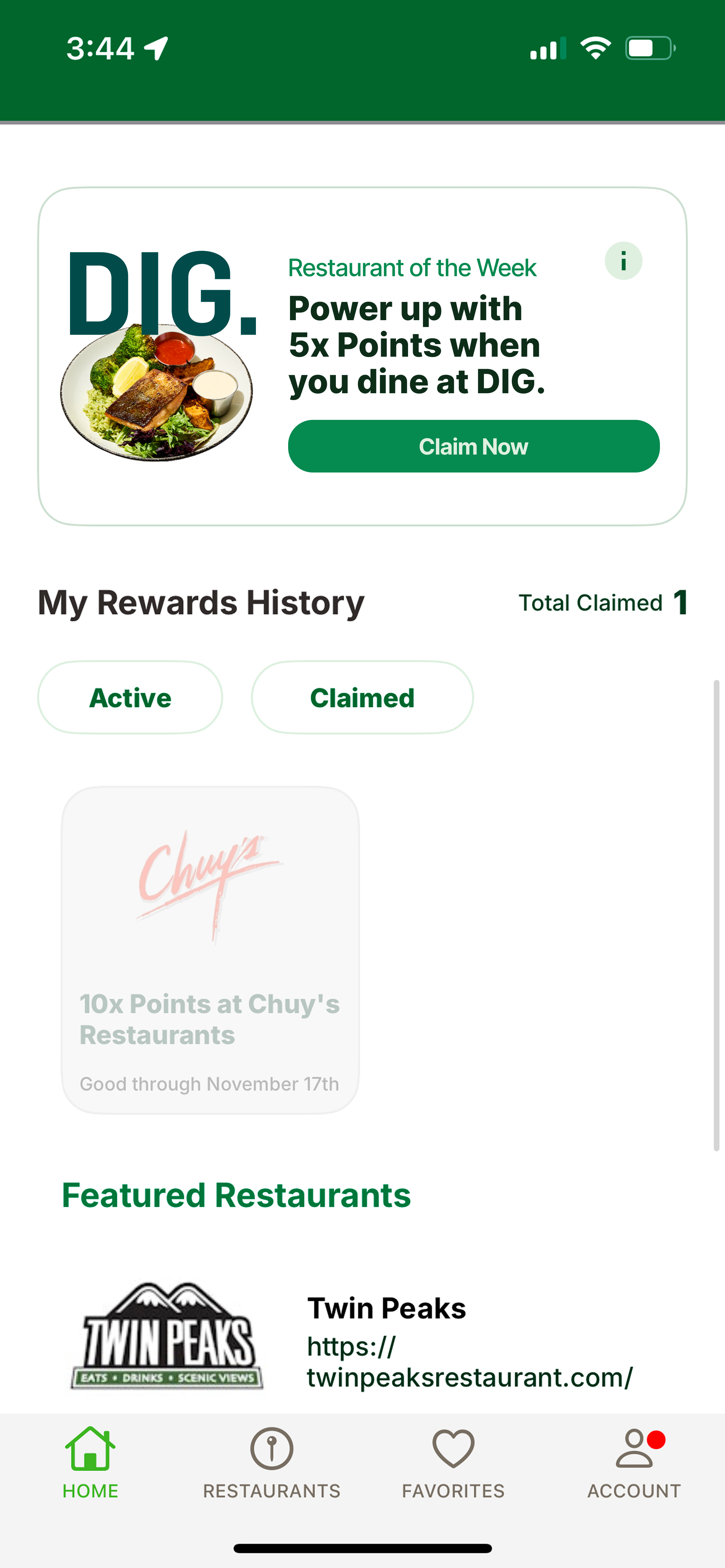Open the info icon on the DIG promo
The image size is (725, 1568).
(x=623, y=261)
